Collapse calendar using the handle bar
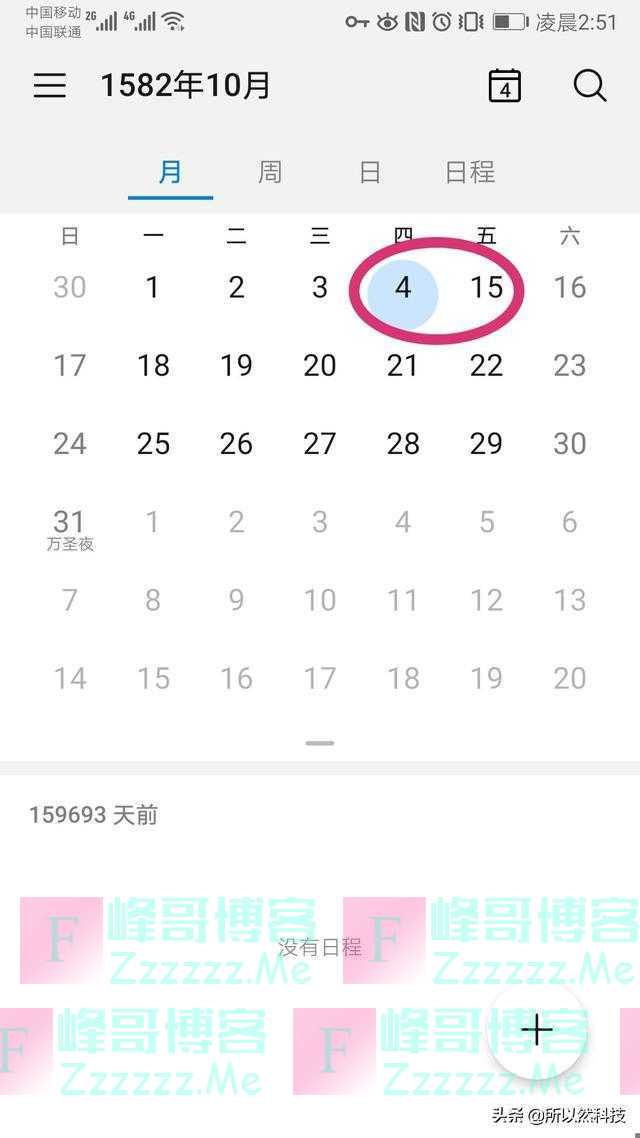The image size is (640, 1138). point(320,743)
